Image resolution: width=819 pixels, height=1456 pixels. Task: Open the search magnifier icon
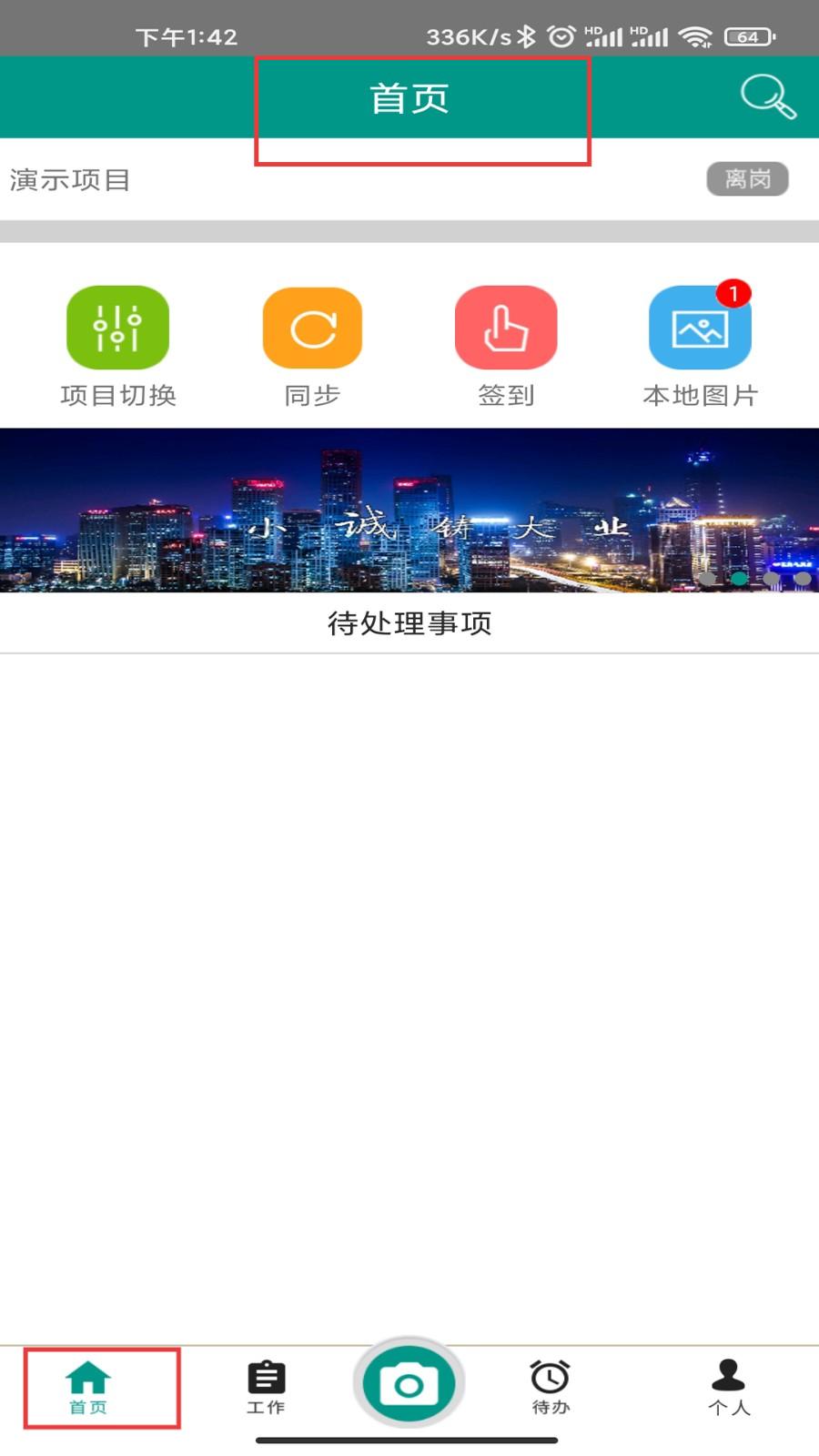[767, 96]
